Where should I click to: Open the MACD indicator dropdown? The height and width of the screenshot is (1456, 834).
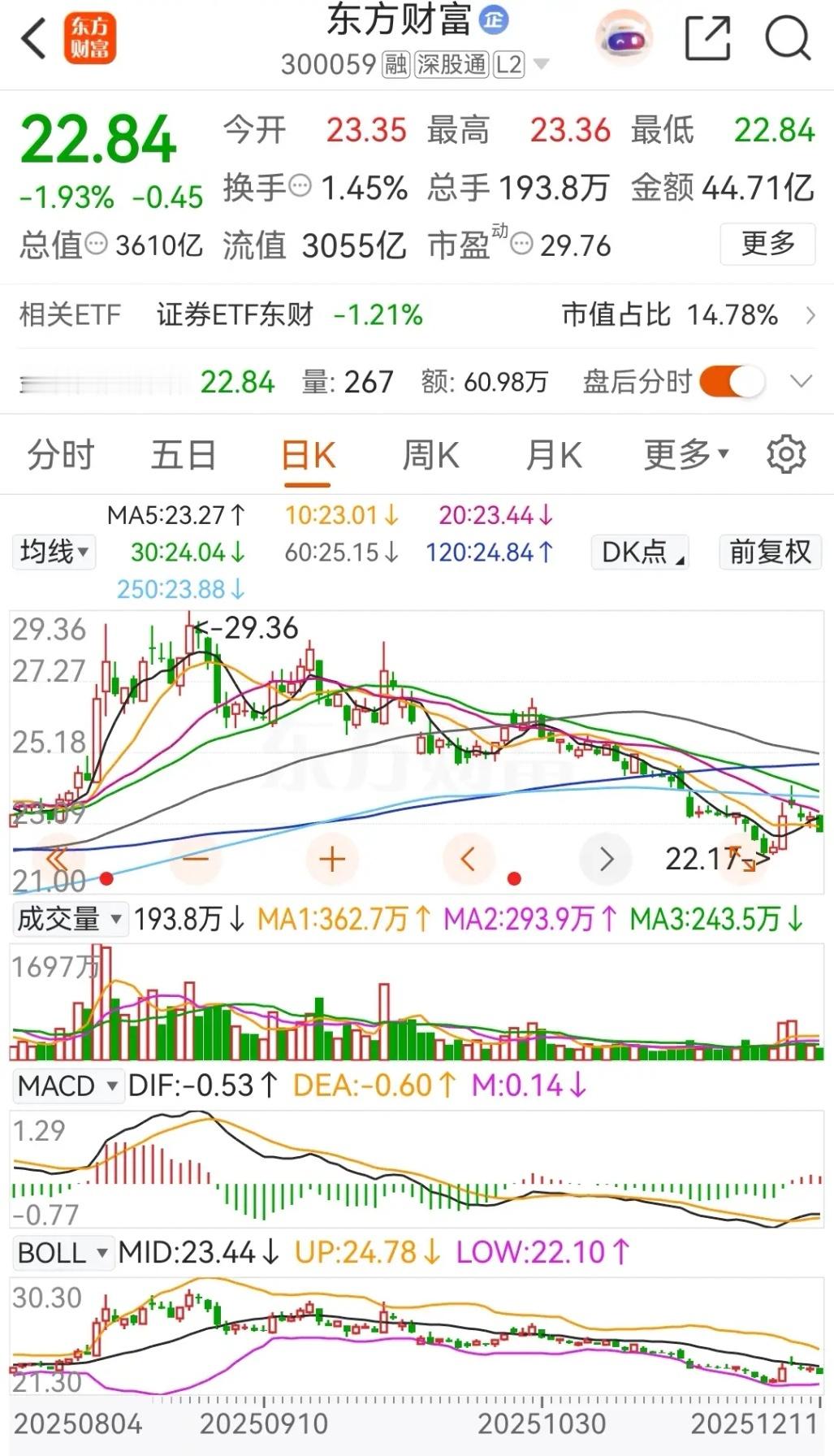pyautogui.click(x=68, y=1085)
